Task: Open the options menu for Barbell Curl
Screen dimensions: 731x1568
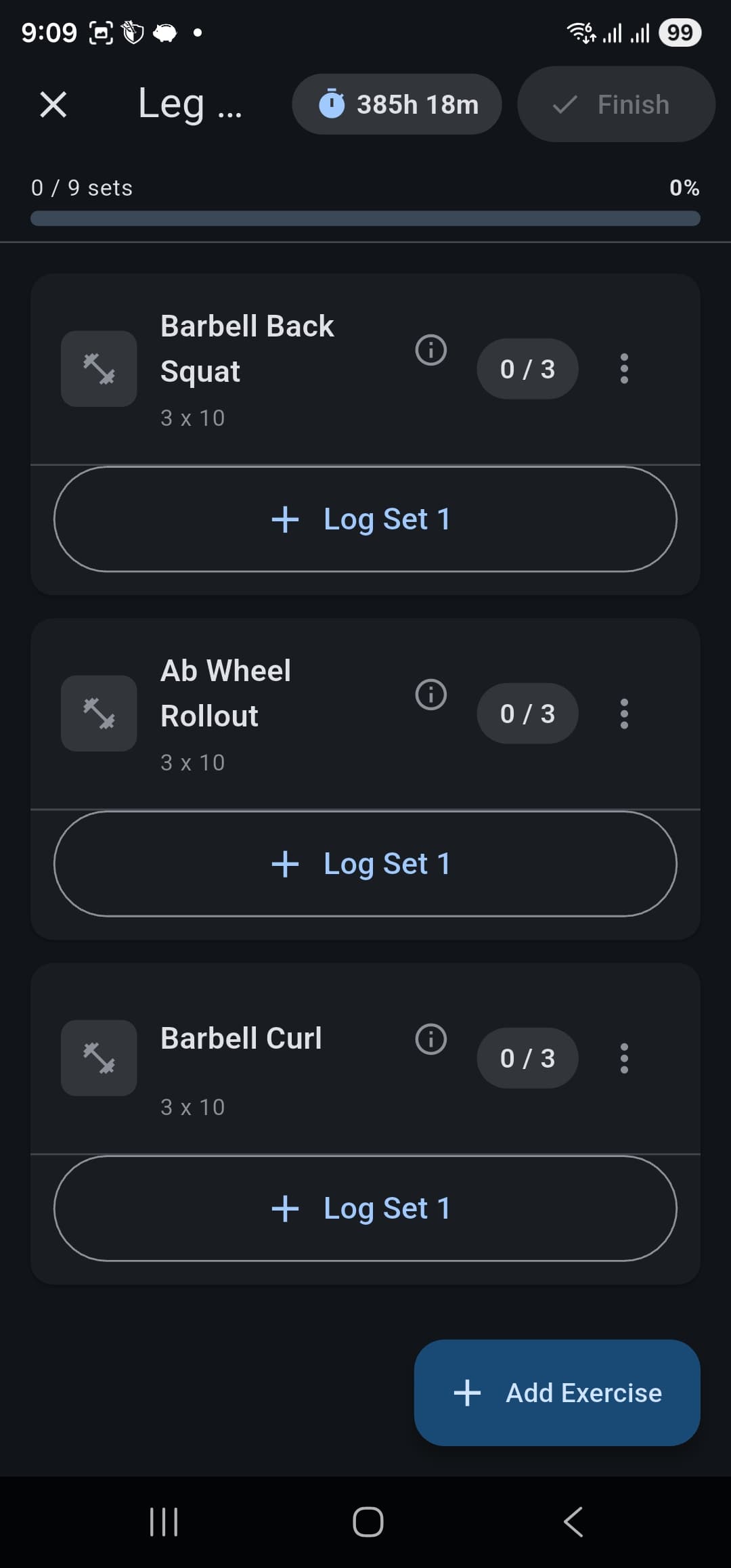Action: click(623, 1058)
